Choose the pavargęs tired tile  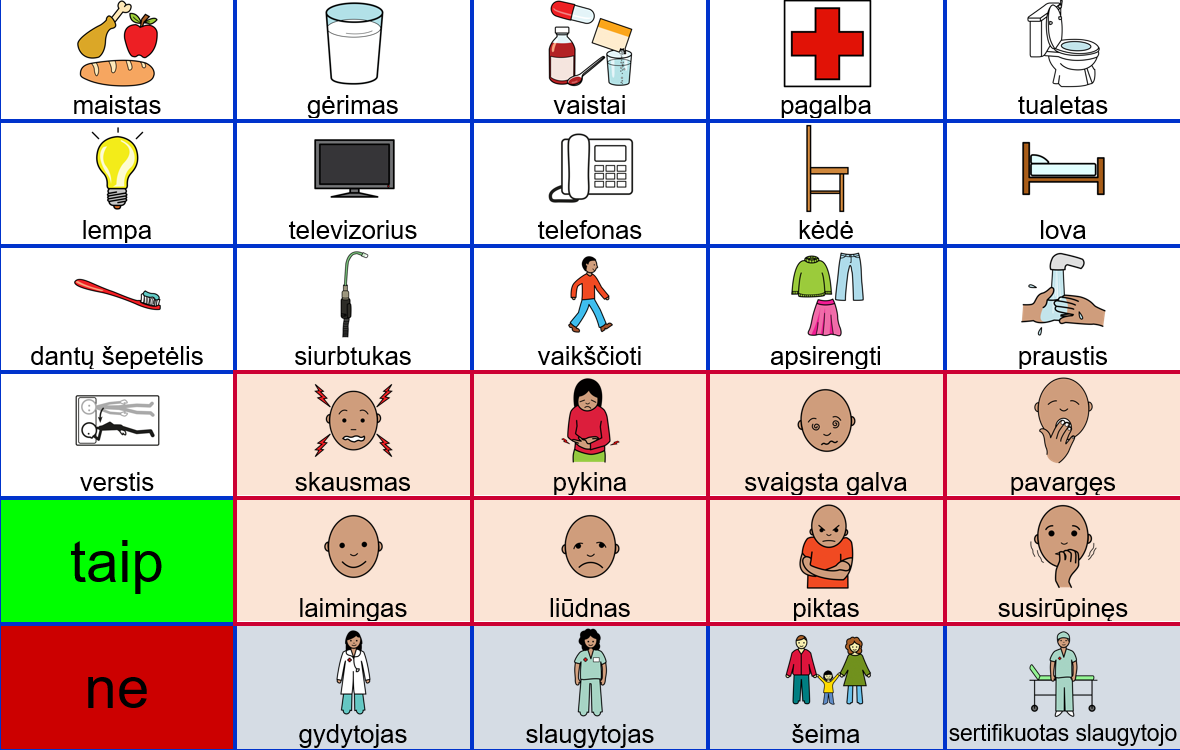tap(1062, 435)
